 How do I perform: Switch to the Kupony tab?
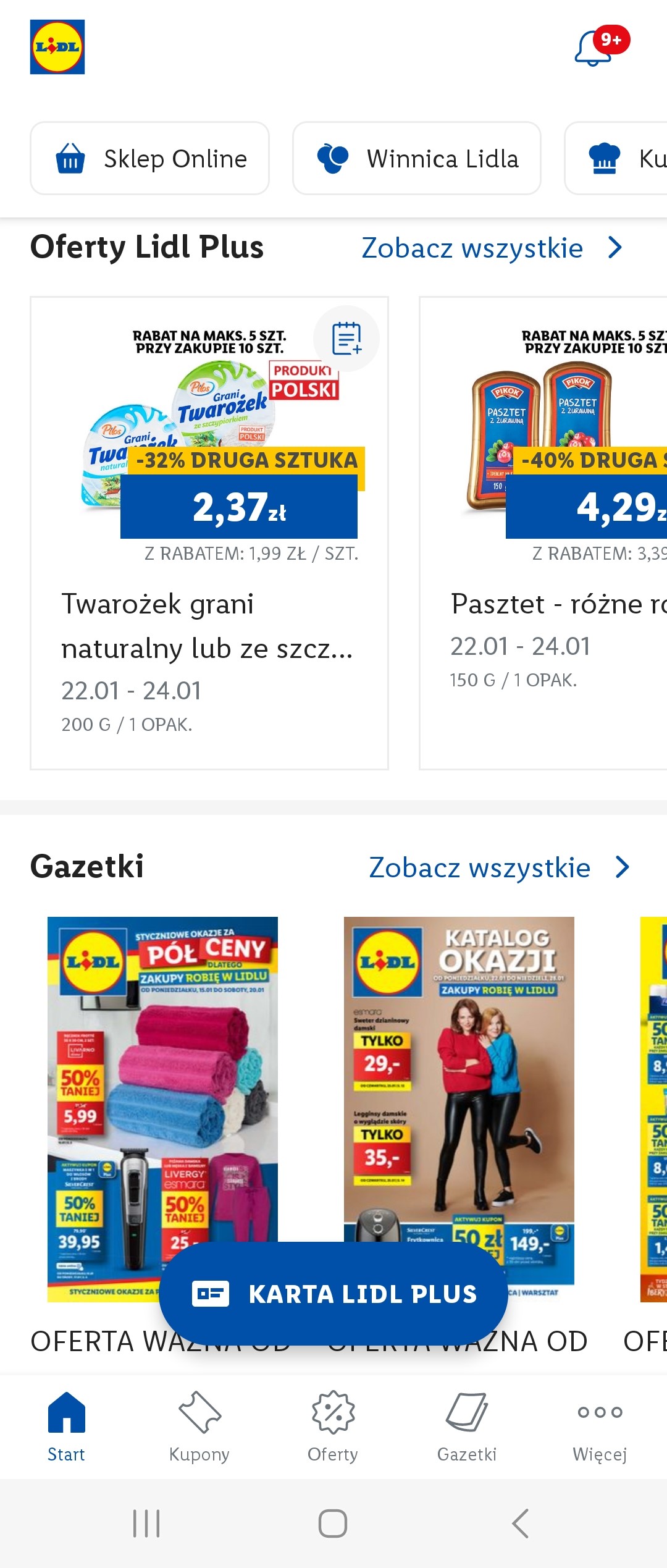click(x=199, y=1427)
